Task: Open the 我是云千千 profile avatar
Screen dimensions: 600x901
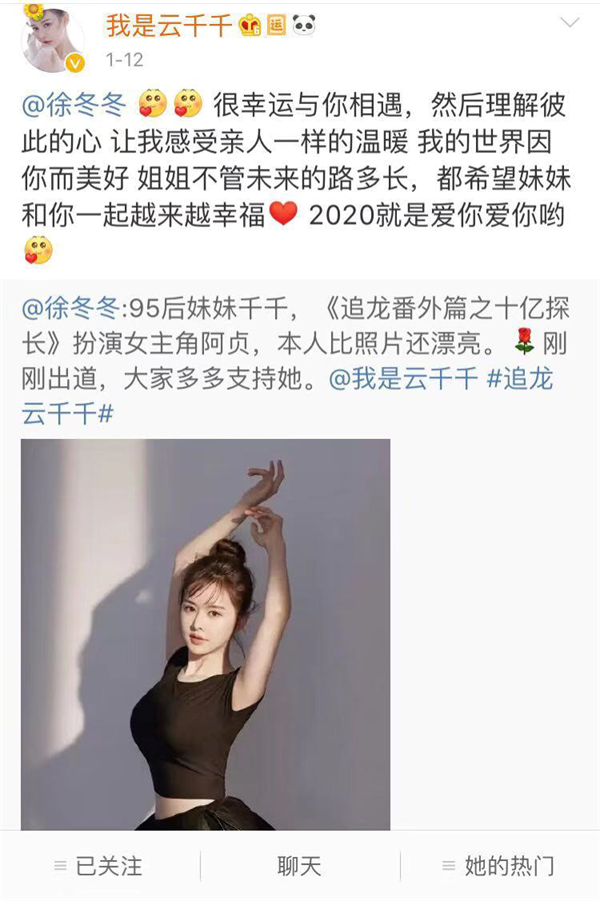Action: pyautogui.click(x=52, y=38)
